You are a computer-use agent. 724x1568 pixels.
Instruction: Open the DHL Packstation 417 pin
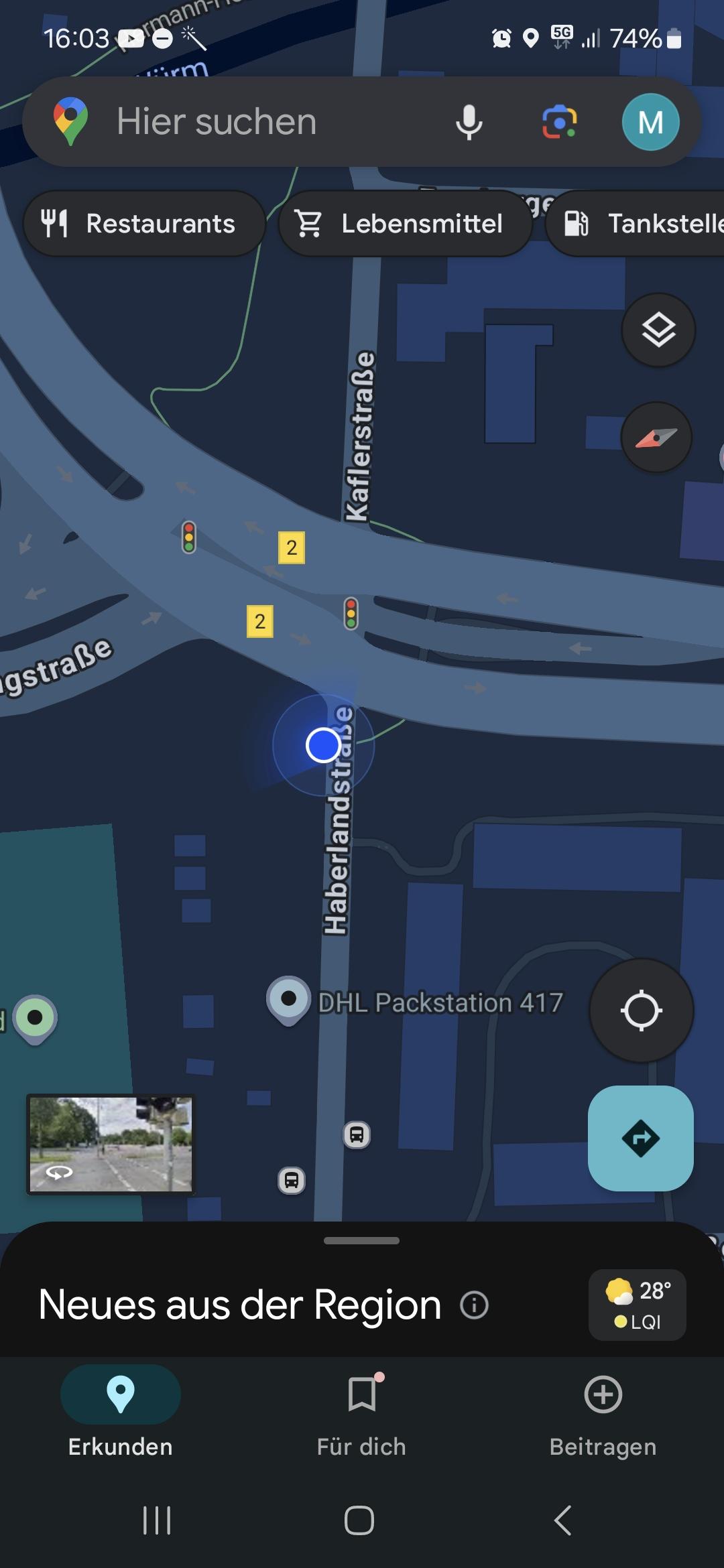click(289, 1000)
